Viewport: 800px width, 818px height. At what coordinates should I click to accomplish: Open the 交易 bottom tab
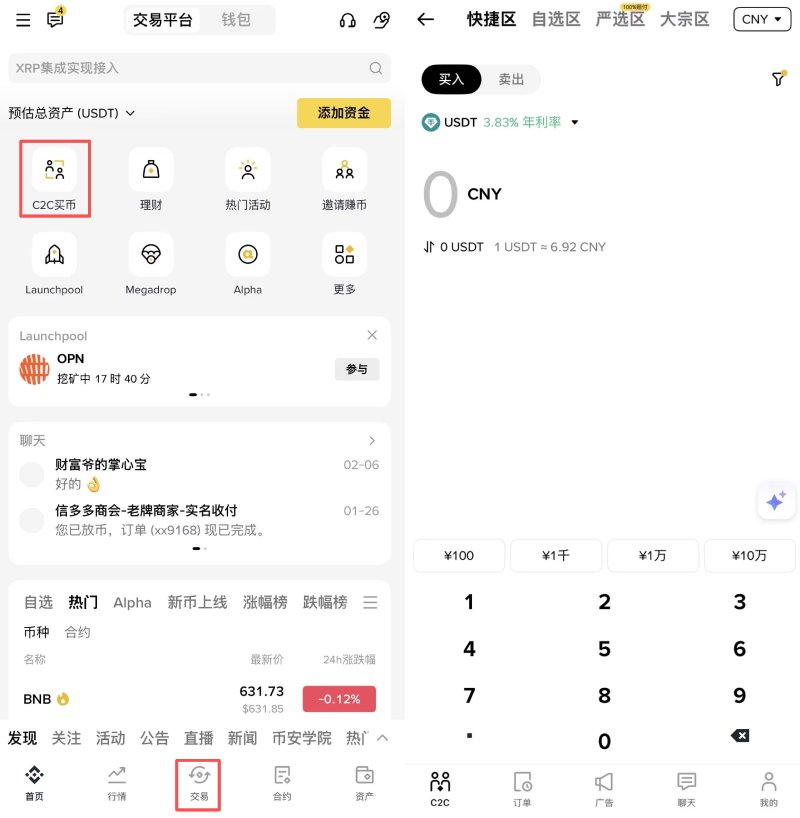coord(199,784)
